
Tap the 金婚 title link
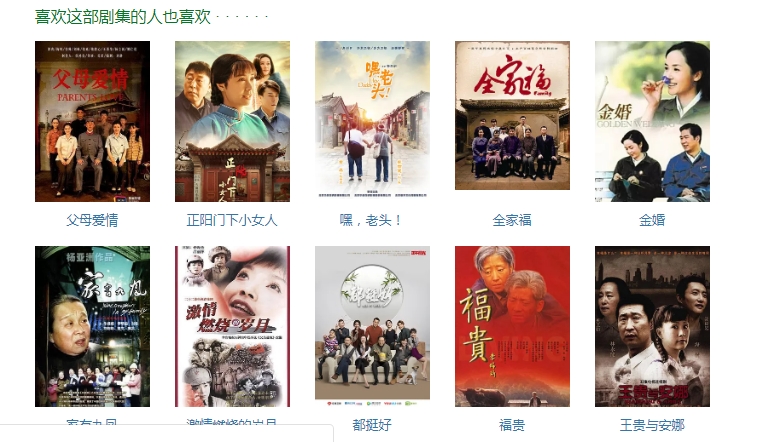[x=652, y=220]
